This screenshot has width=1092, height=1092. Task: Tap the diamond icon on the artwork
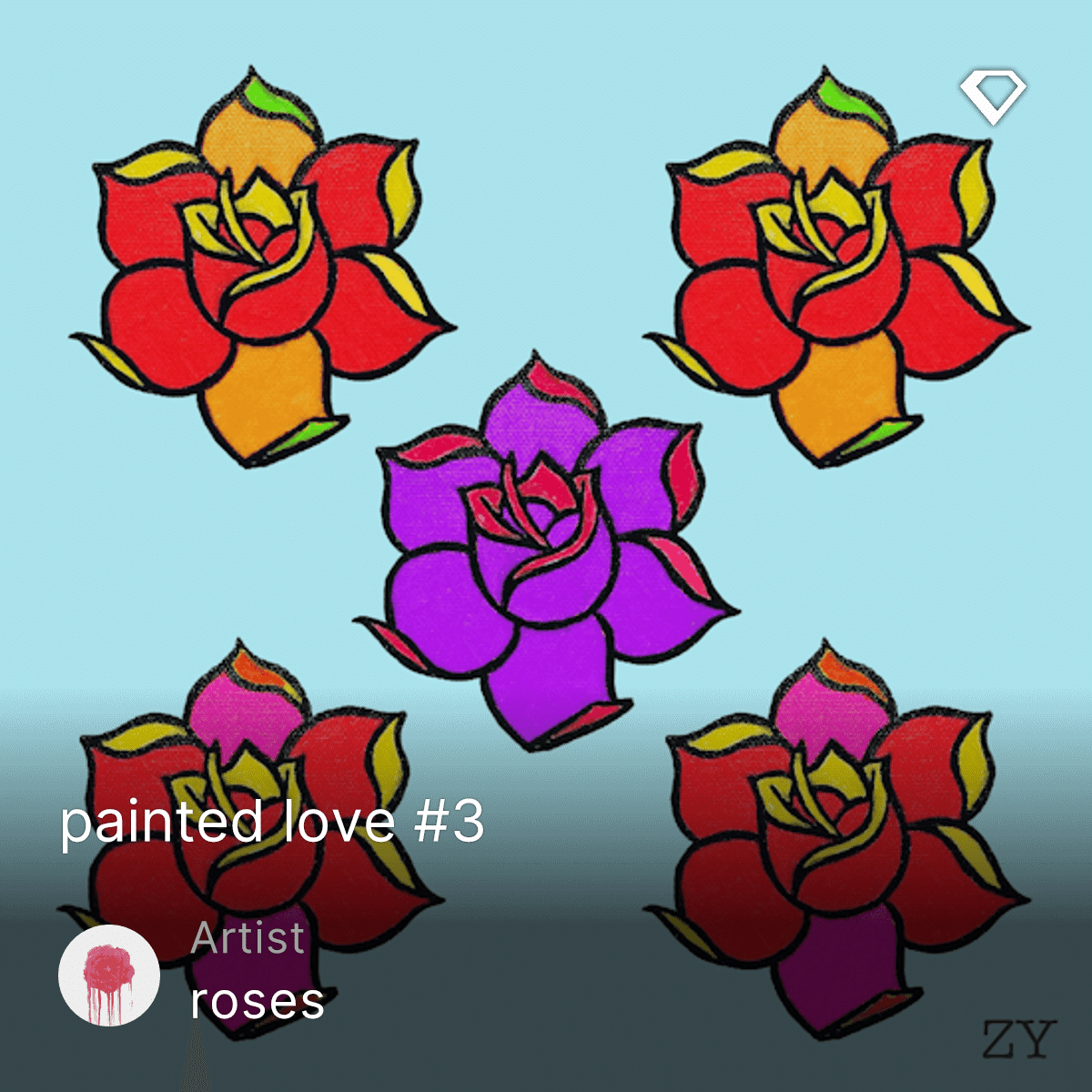click(x=992, y=96)
